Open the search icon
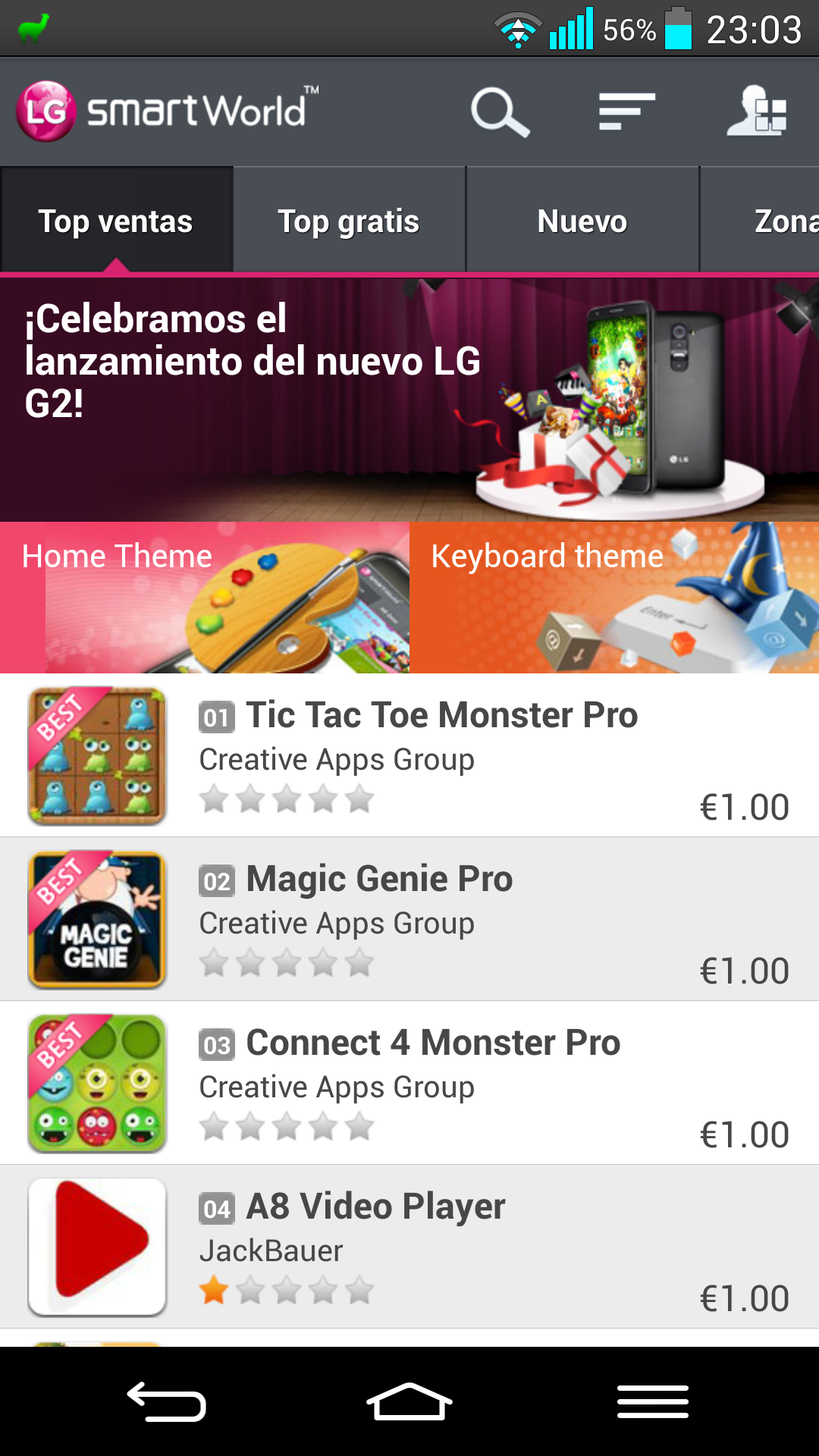Image resolution: width=819 pixels, height=1456 pixels. 499,112
